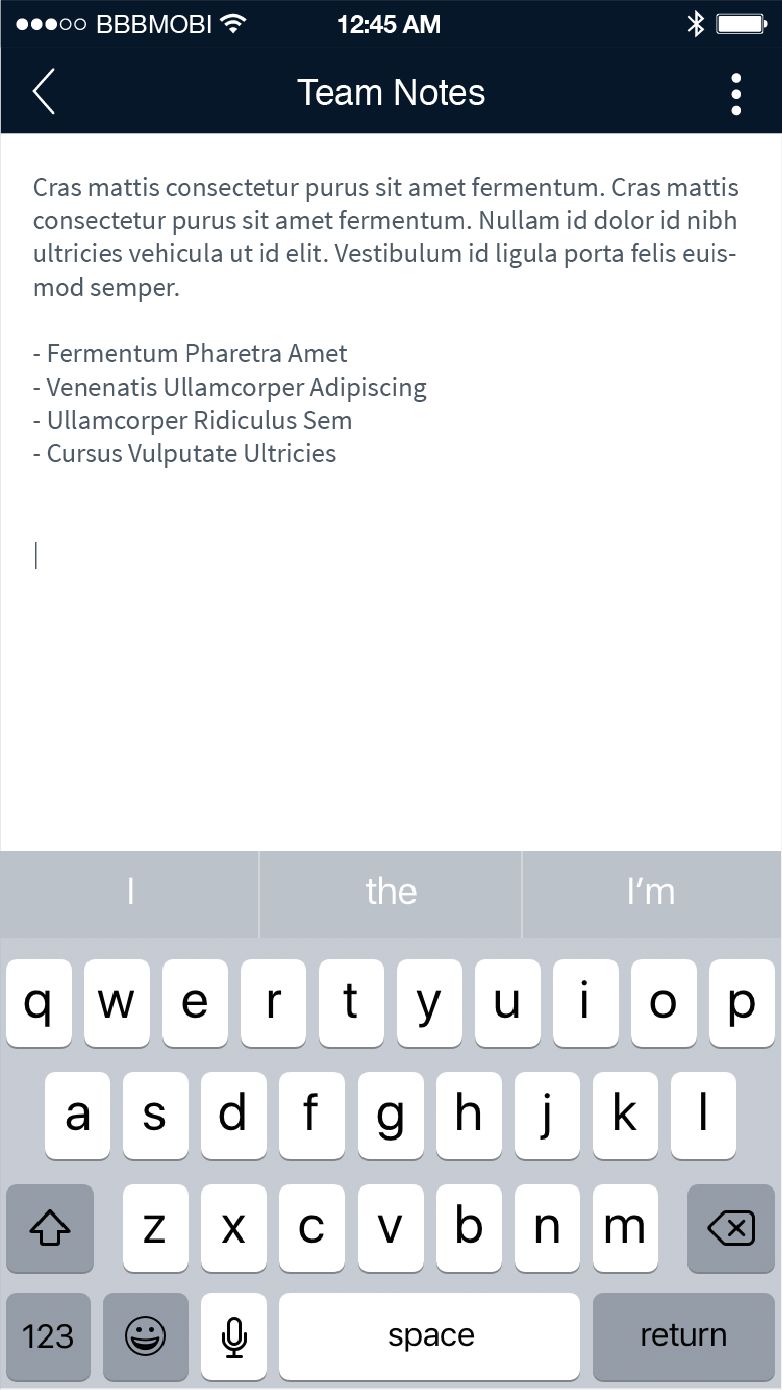Start dictation with the microphone key

pyautogui.click(x=234, y=1336)
